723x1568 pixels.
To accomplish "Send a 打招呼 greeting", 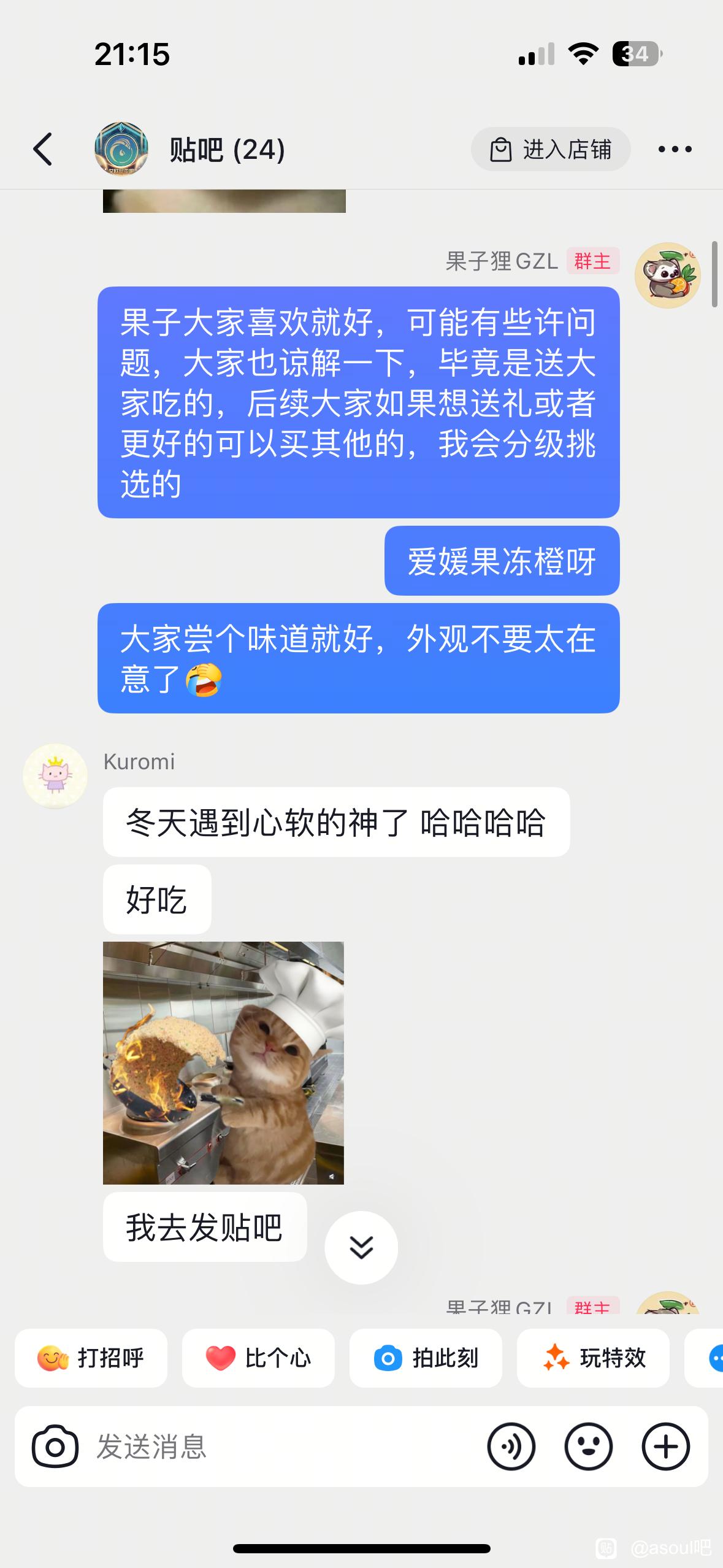I will coord(91,1358).
